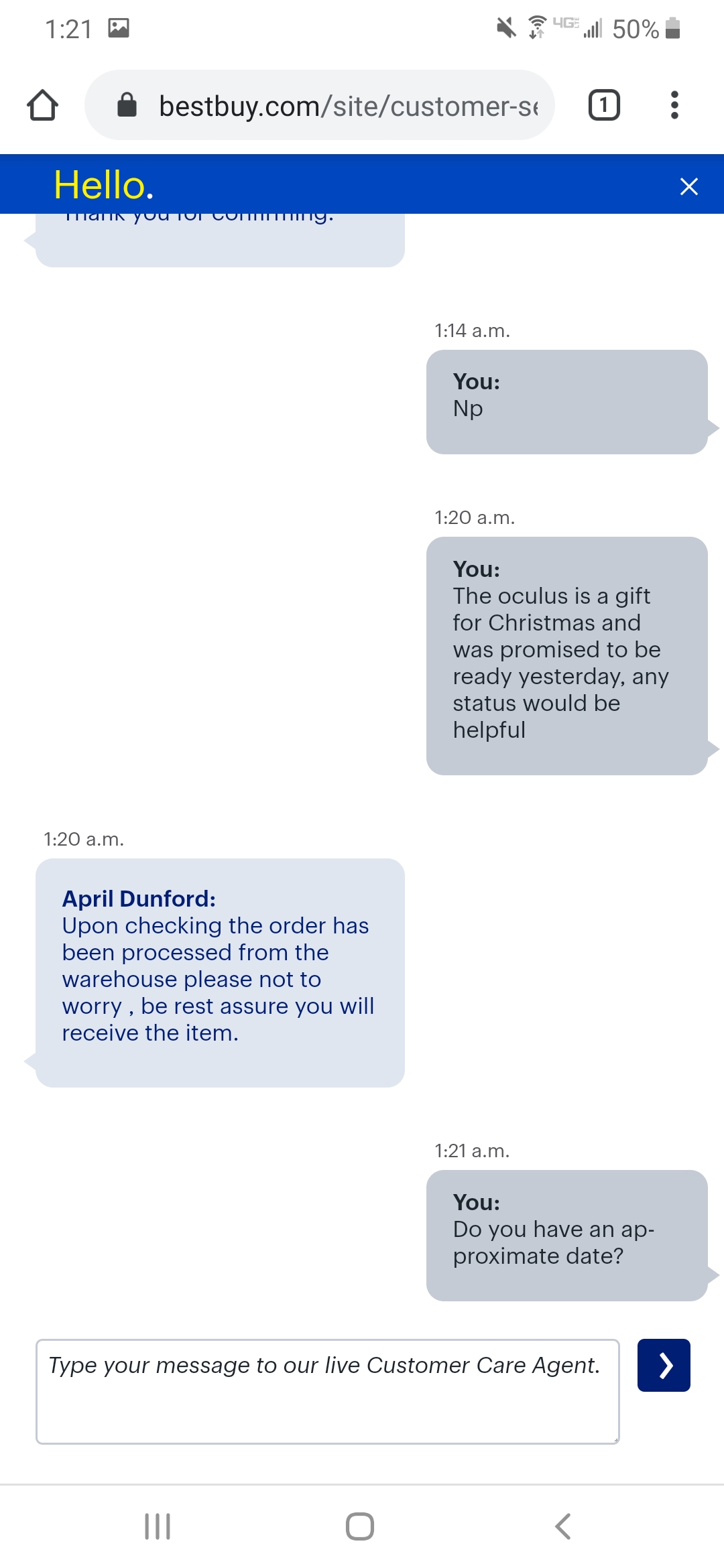Open the tab switcher showing 1 tab
Image resolution: width=724 pixels, height=1568 pixels.
tap(603, 105)
